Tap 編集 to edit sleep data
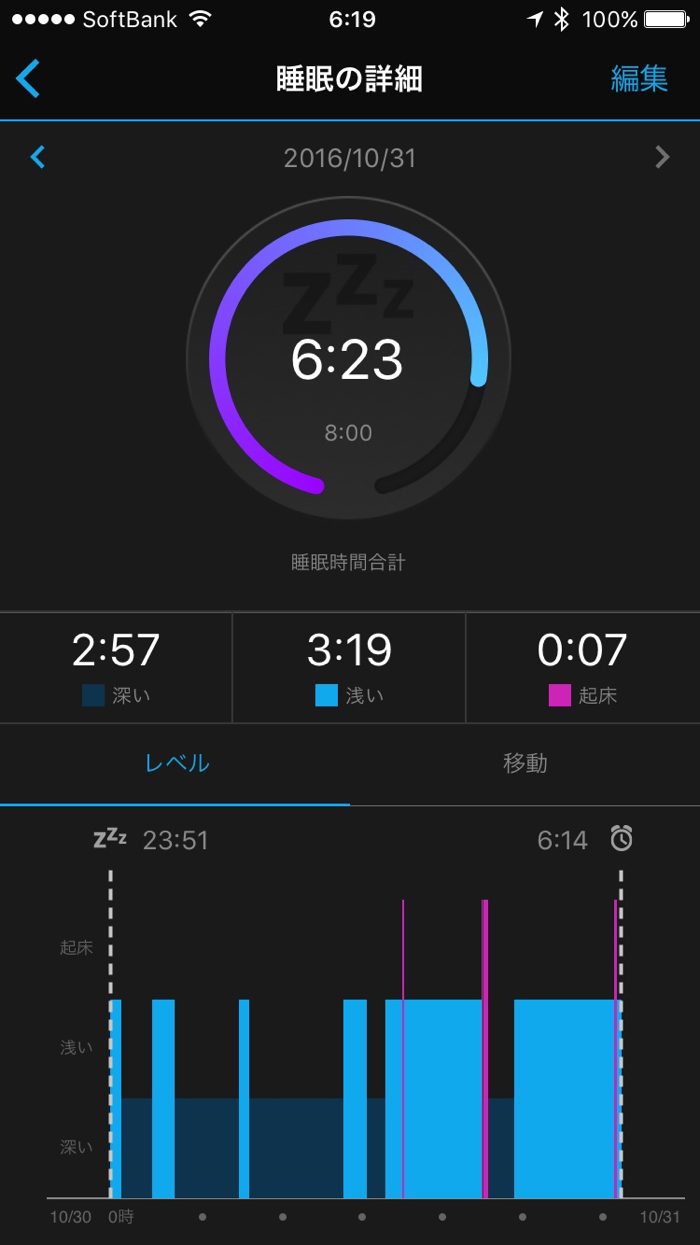Image resolution: width=700 pixels, height=1245 pixels. point(639,79)
